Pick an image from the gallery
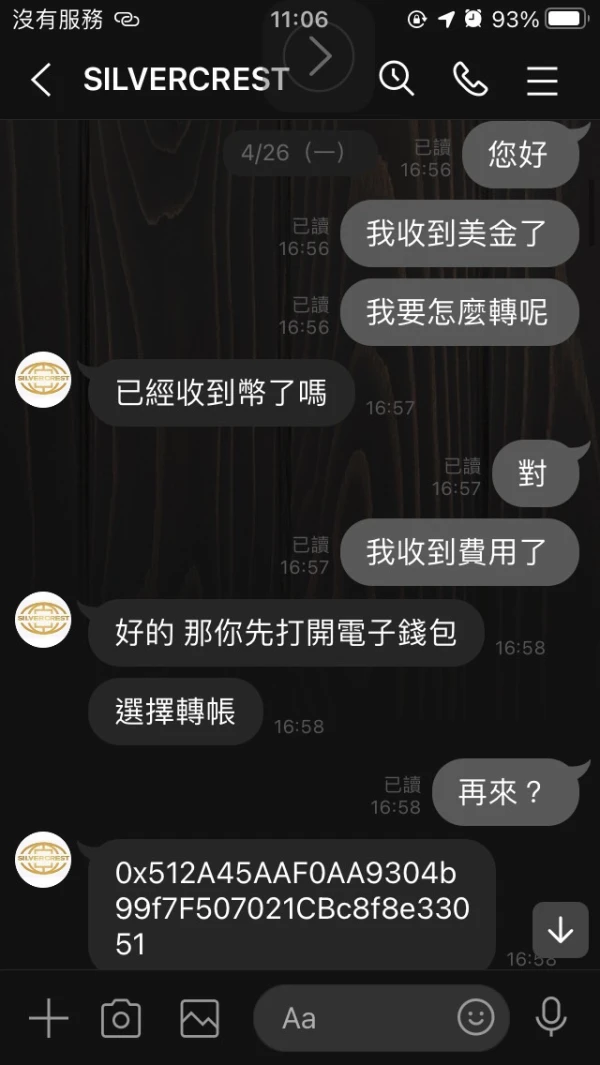Screen dimensions: 600x1065 pyautogui.click(x=200, y=1018)
